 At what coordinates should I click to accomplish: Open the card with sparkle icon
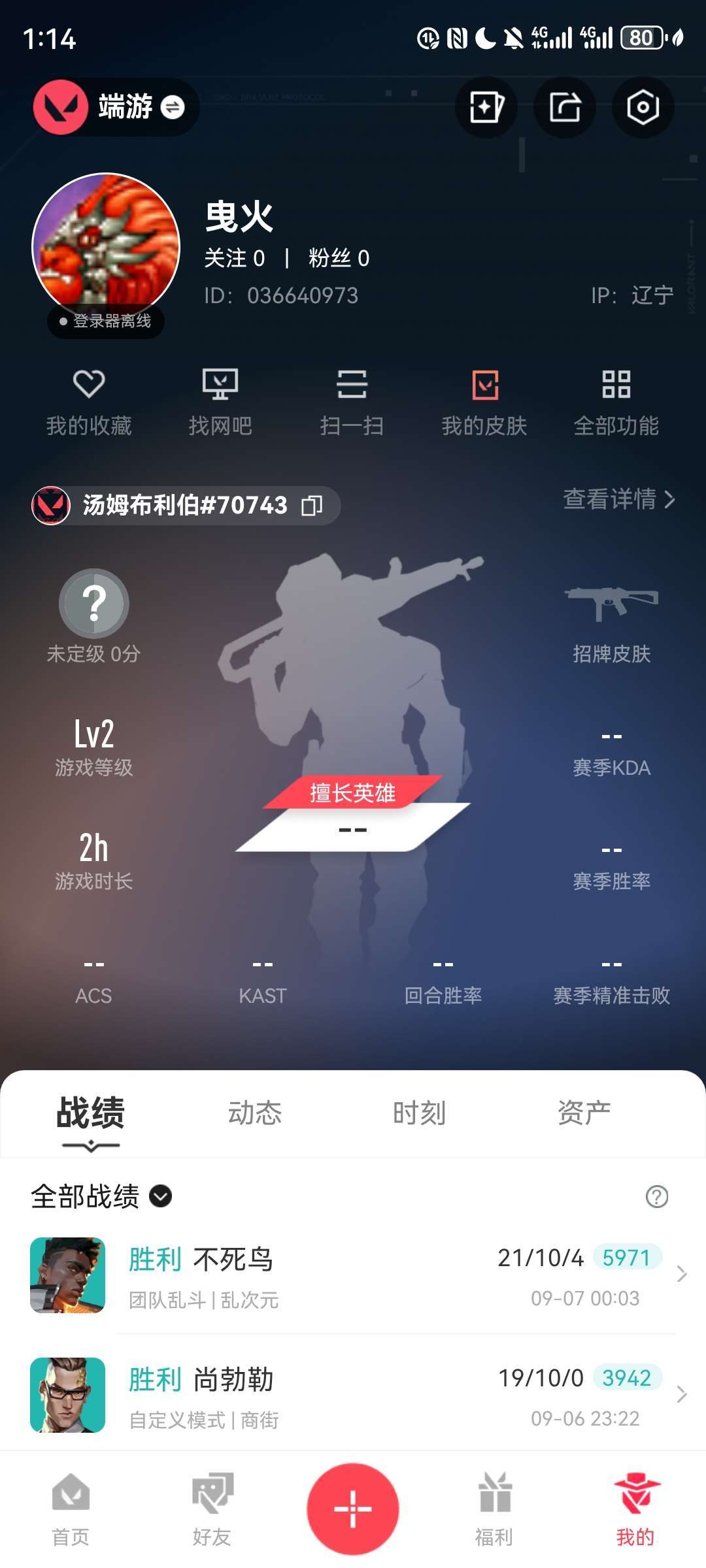(x=486, y=107)
